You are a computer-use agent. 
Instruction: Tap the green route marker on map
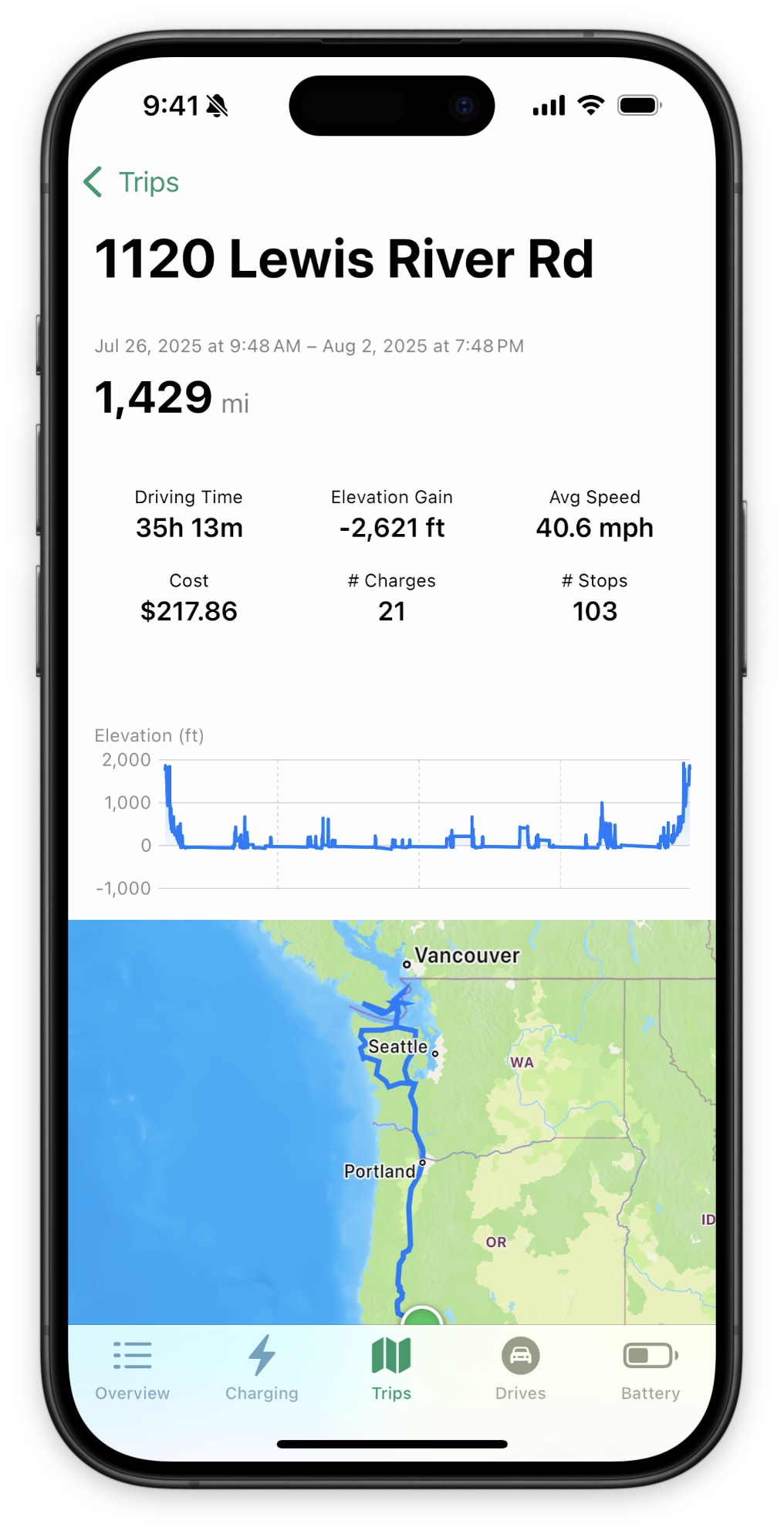click(x=421, y=1316)
